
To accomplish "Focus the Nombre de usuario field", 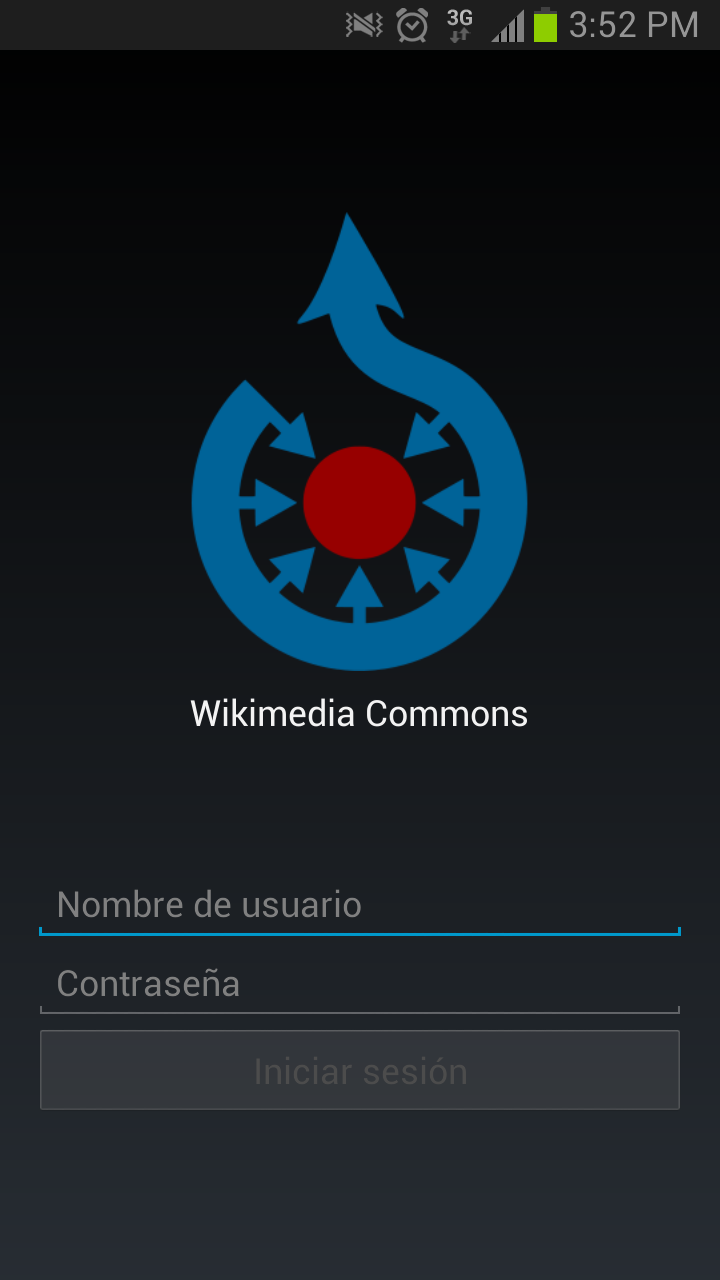I will coord(360,905).
